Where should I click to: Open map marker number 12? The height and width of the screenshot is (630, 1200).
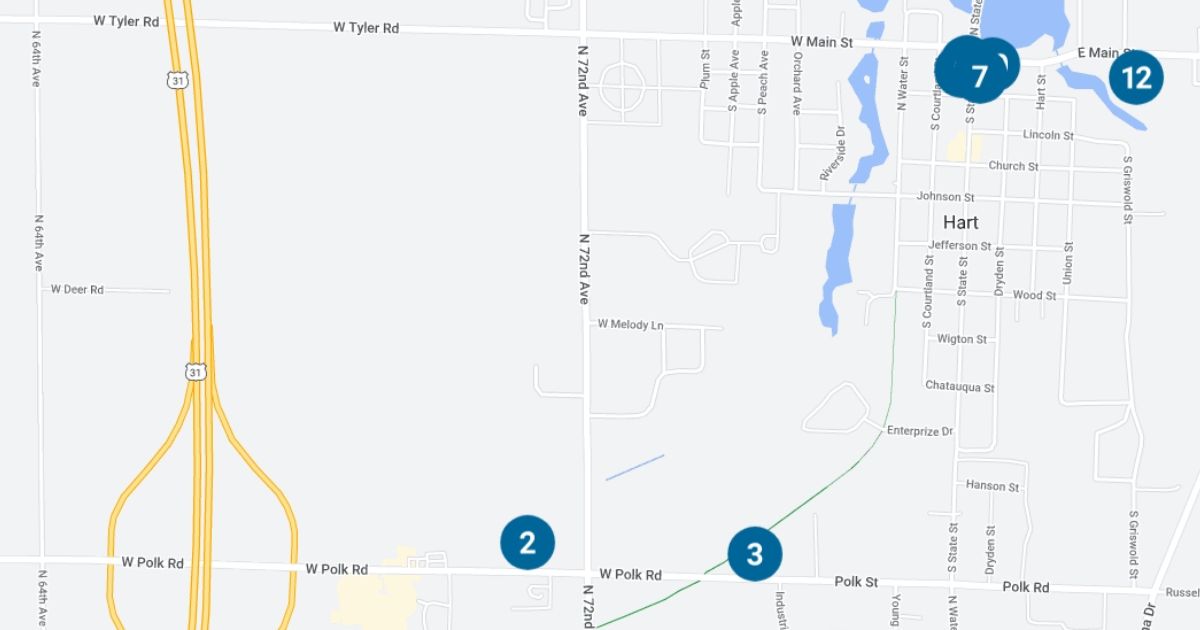pos(1136,77)
